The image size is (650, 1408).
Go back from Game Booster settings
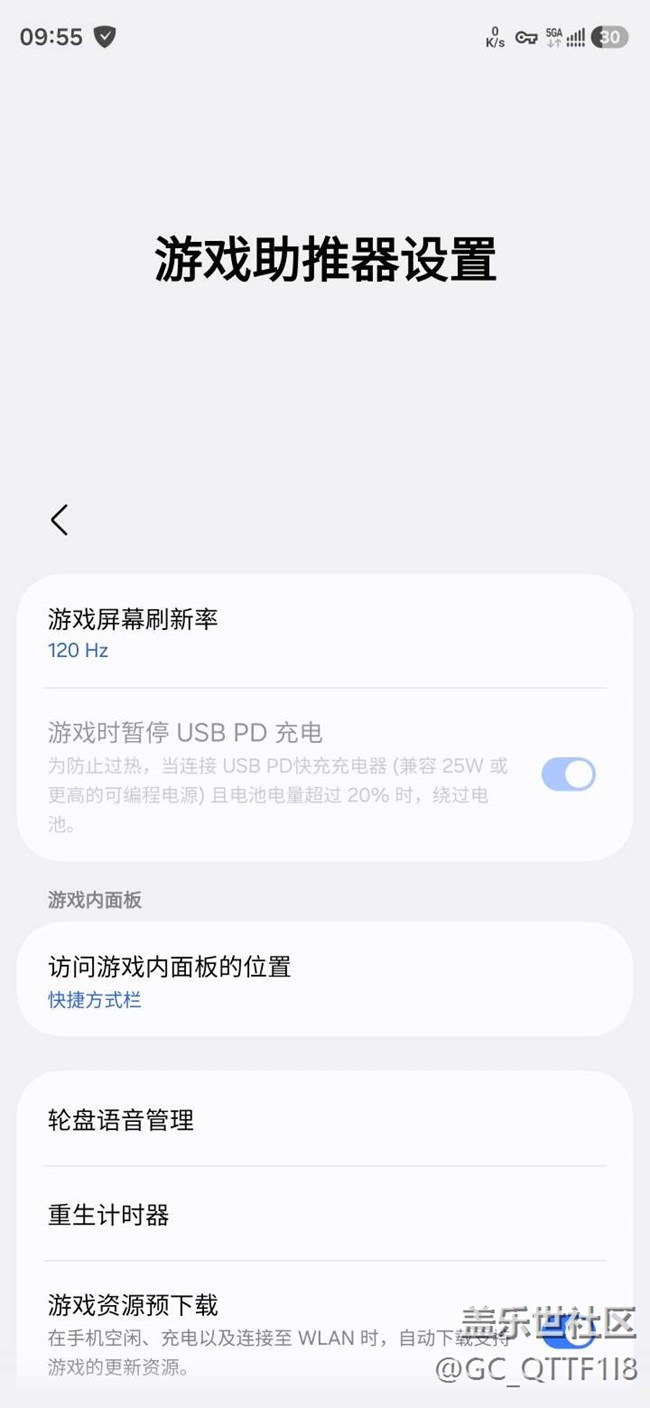[x=60, y=520]
